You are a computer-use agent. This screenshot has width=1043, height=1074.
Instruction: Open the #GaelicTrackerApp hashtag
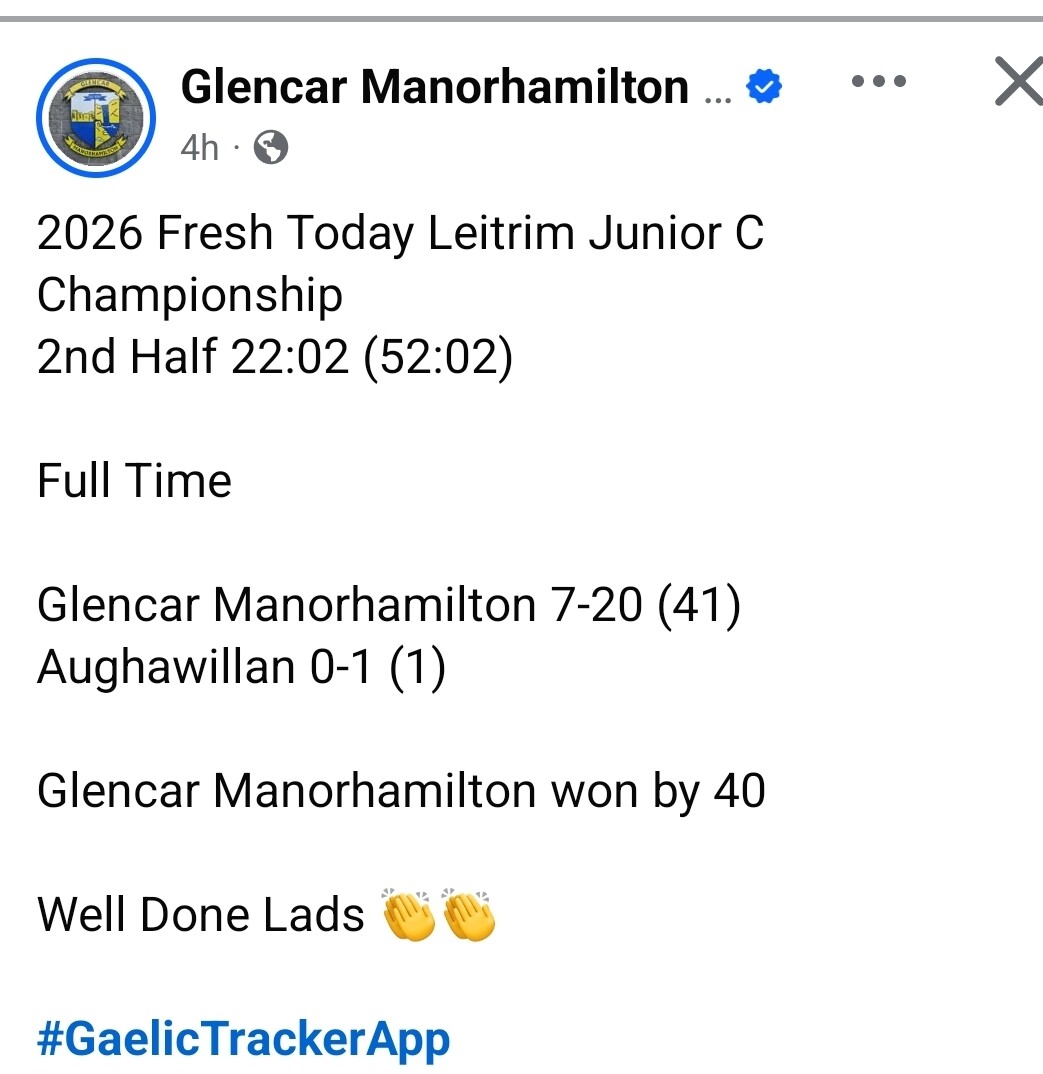pos(243,1040)
